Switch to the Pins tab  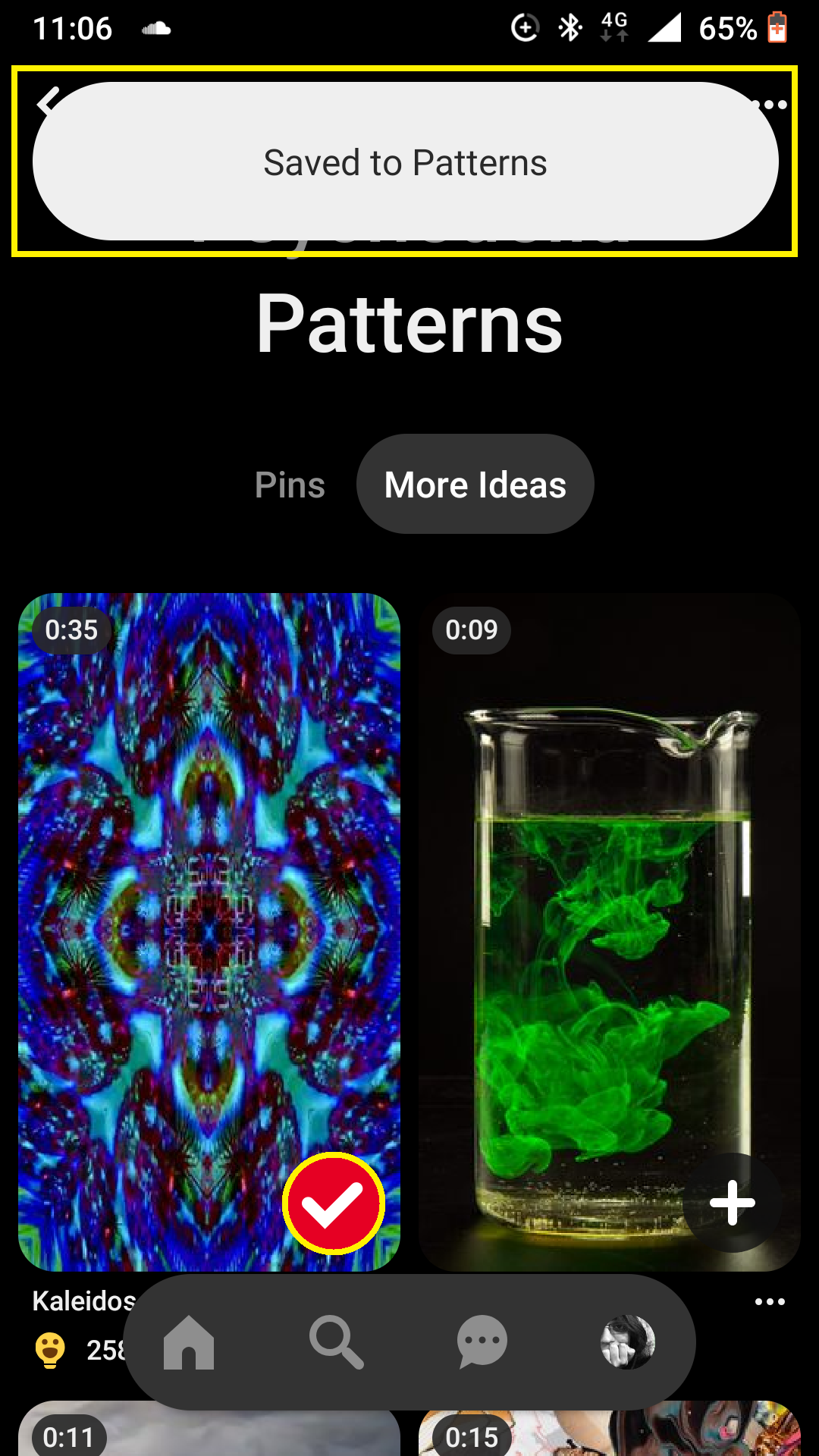290,485
